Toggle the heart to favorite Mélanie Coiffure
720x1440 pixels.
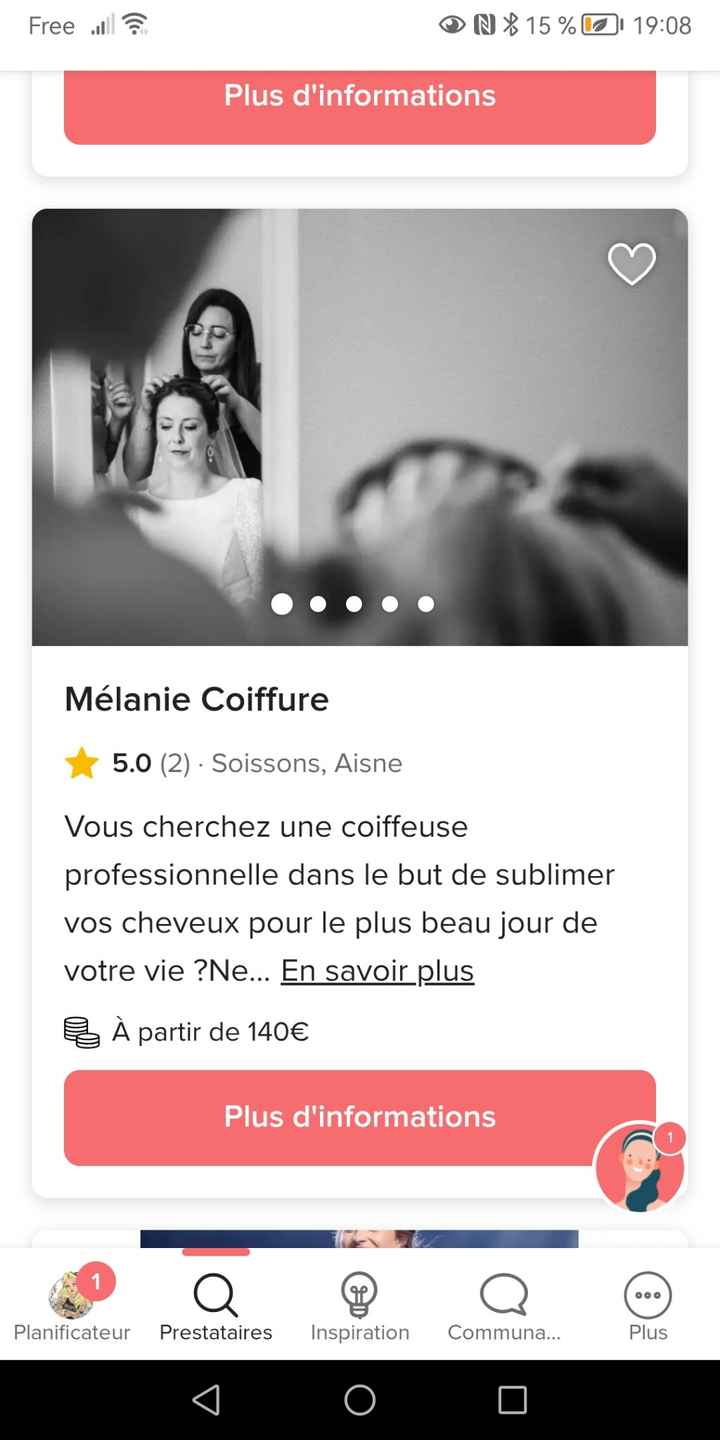click(x=631, y=264)
